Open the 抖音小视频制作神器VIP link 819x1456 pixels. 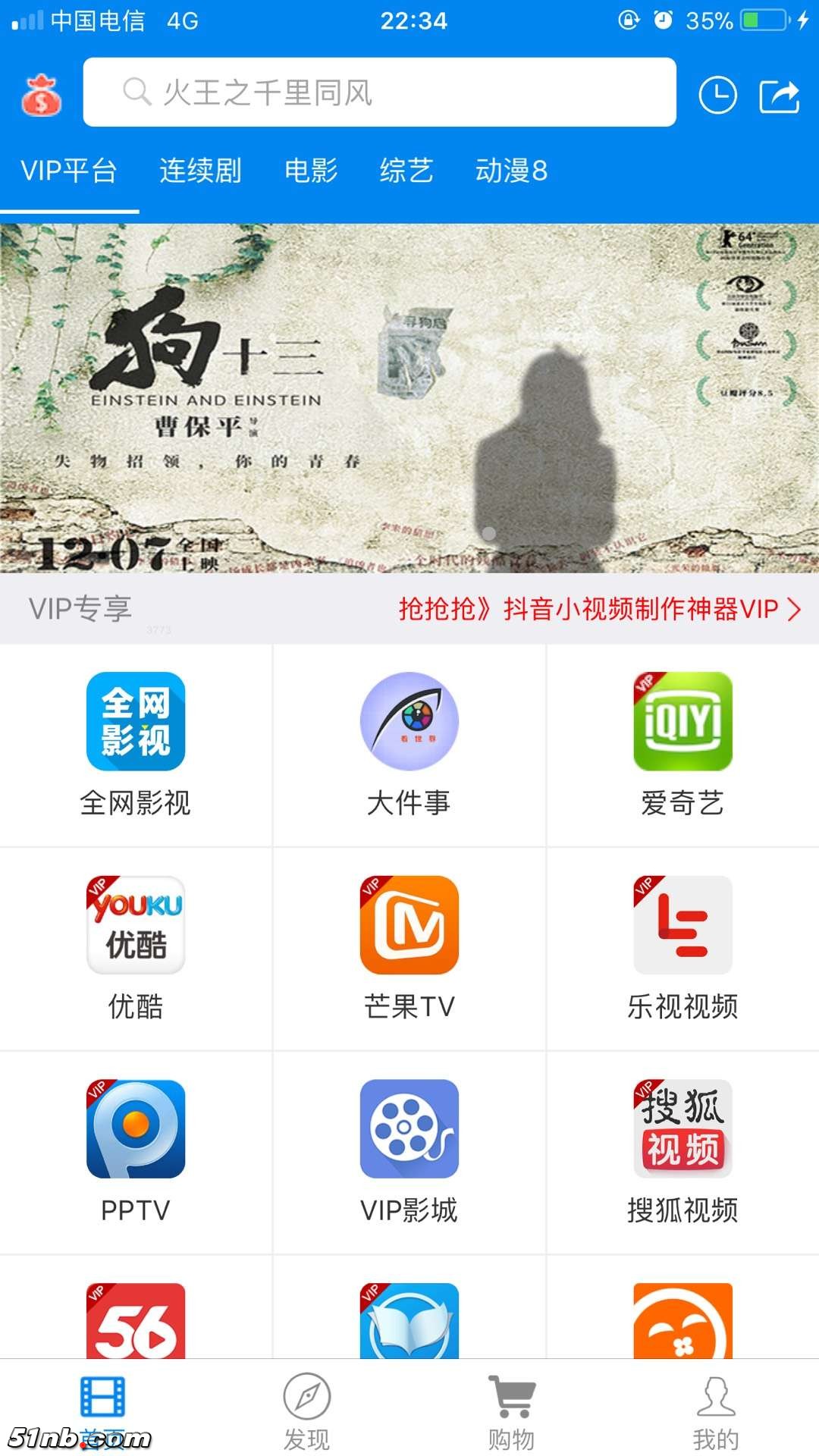point(599,609)
